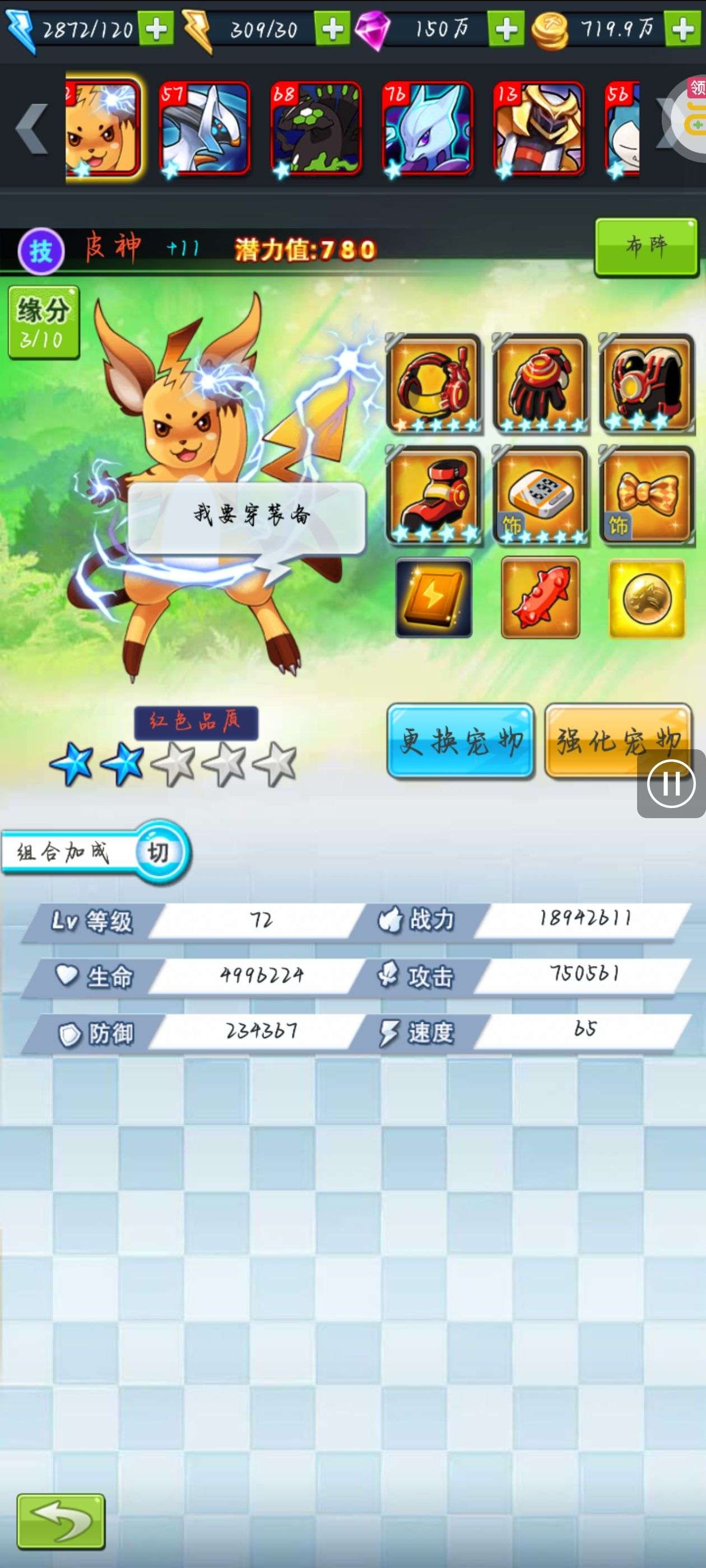Select the level 68 black-green pet
Screen dimensions: 706x1568
(x=315, y=129)
